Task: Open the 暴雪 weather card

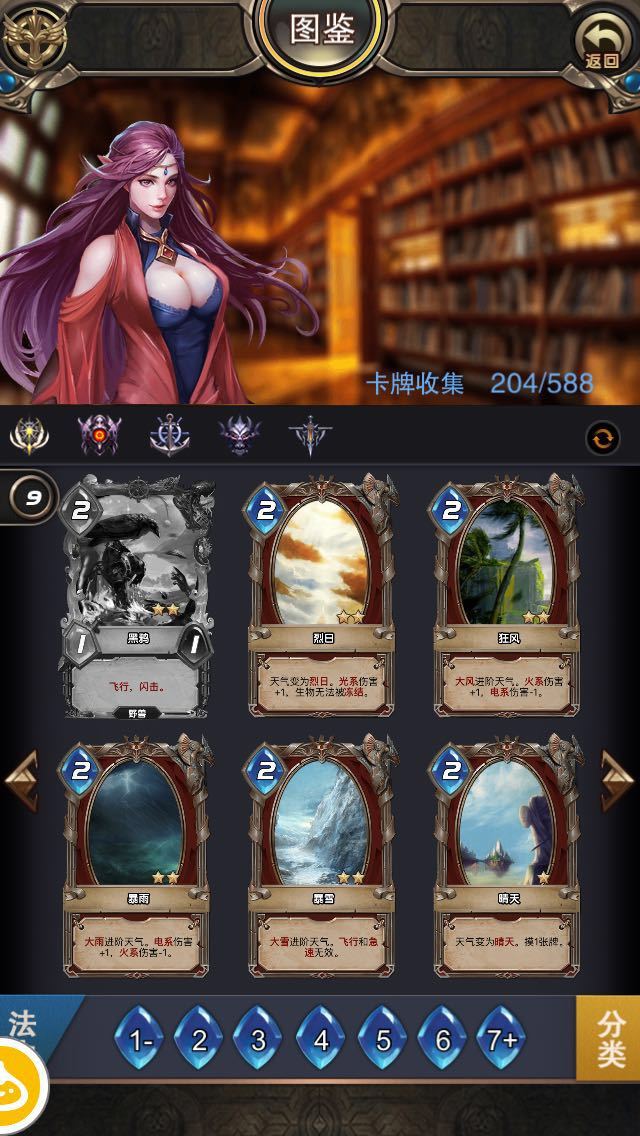Action: tap(323, 855)
